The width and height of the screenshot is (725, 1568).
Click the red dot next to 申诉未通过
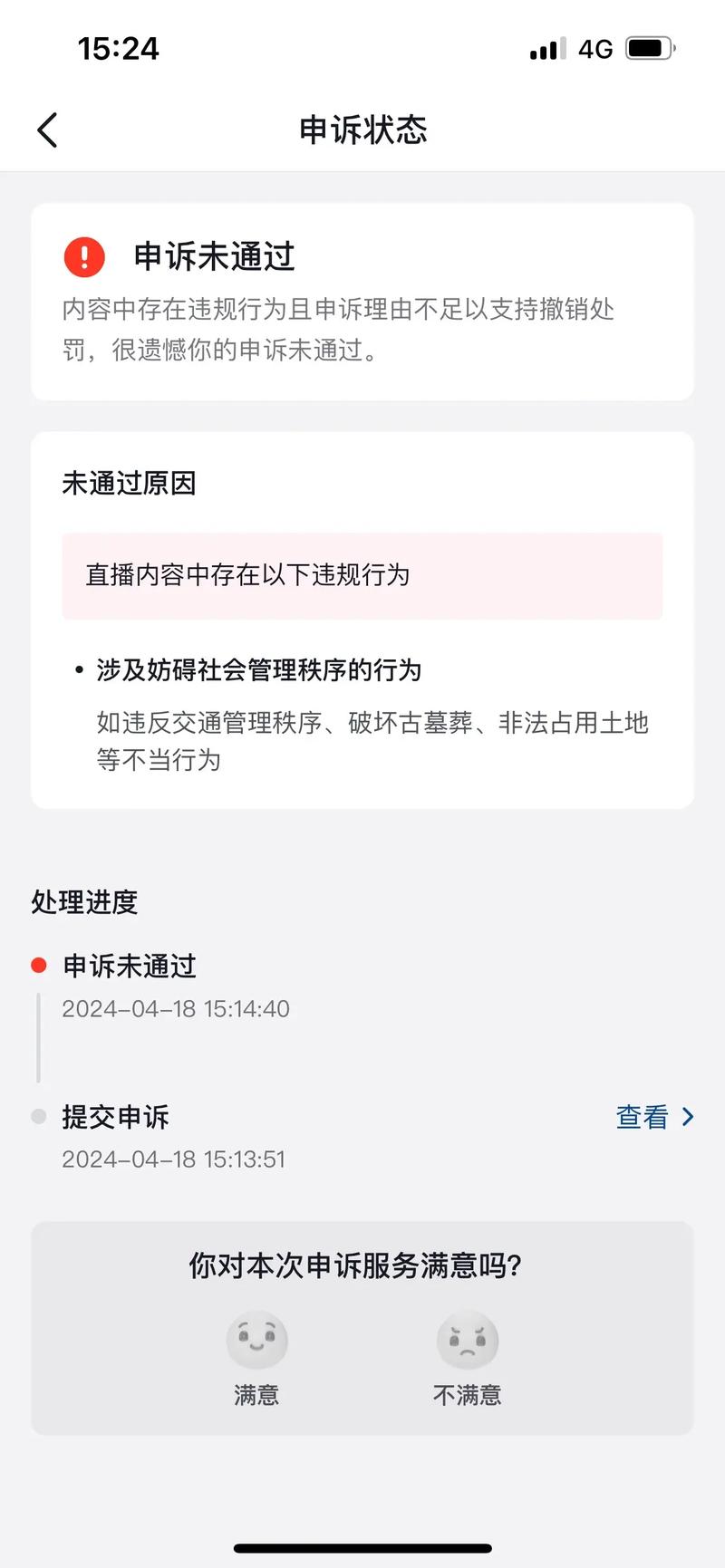38,965
